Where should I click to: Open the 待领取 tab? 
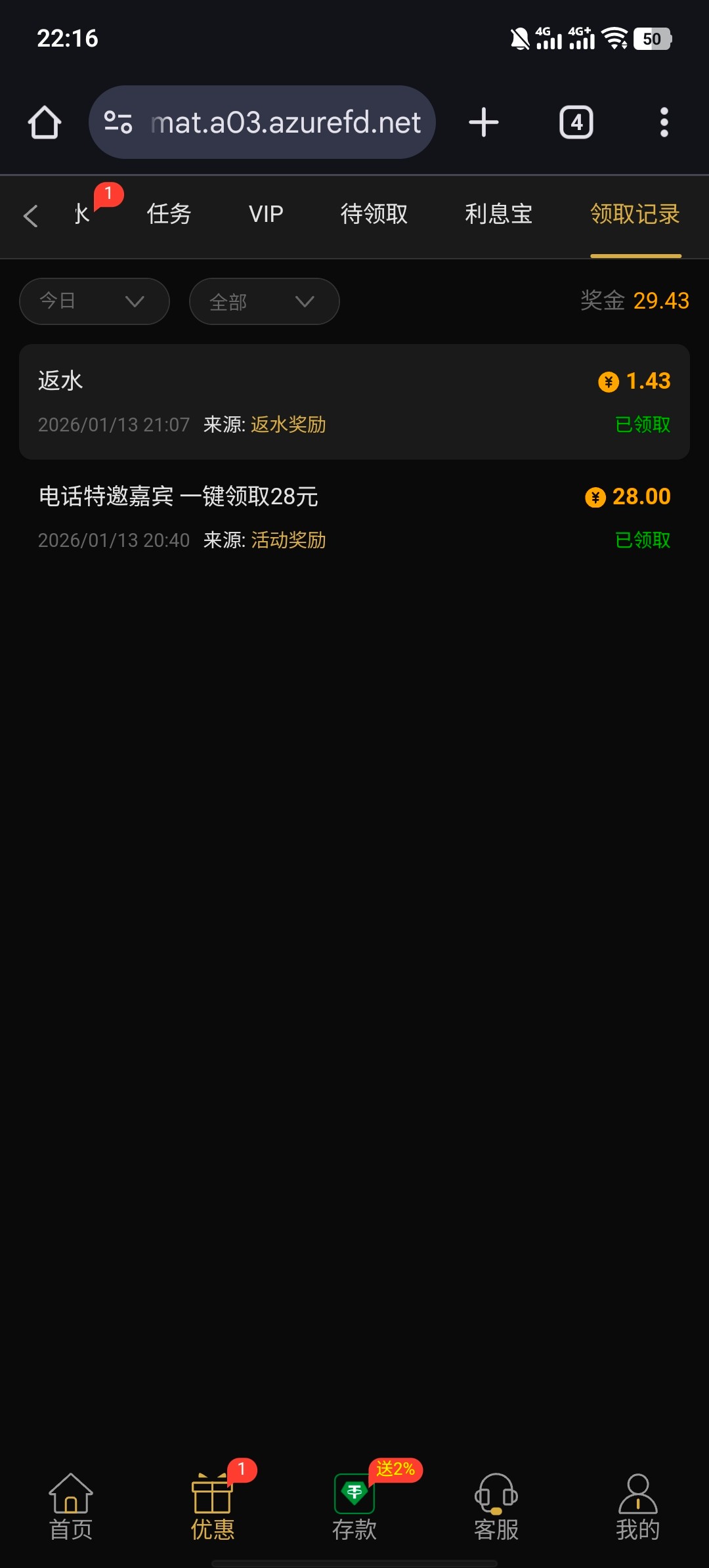pyautogui.click(x=374, y=214)
